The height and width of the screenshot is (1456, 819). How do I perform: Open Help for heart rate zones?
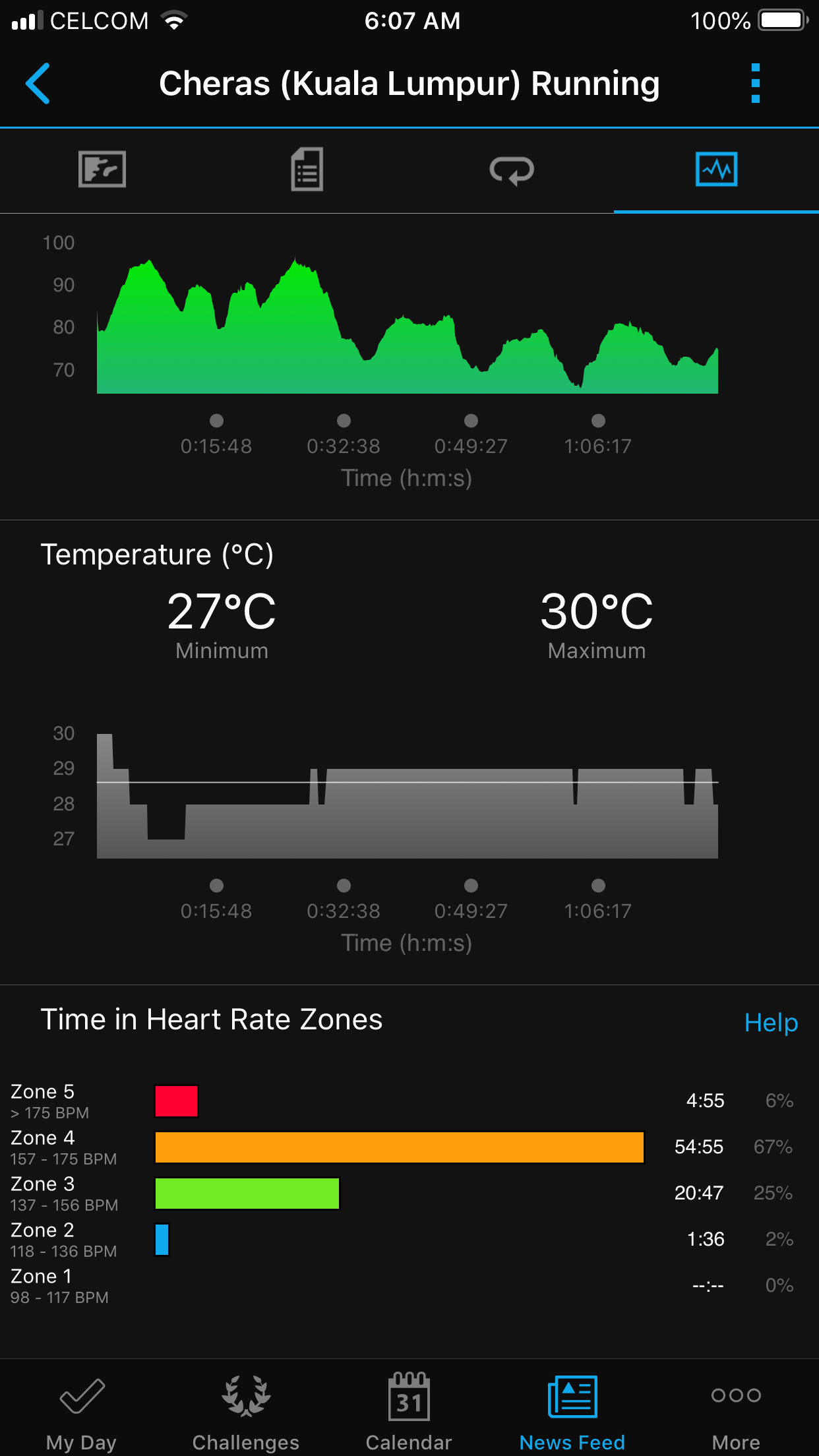(770, 1023)
